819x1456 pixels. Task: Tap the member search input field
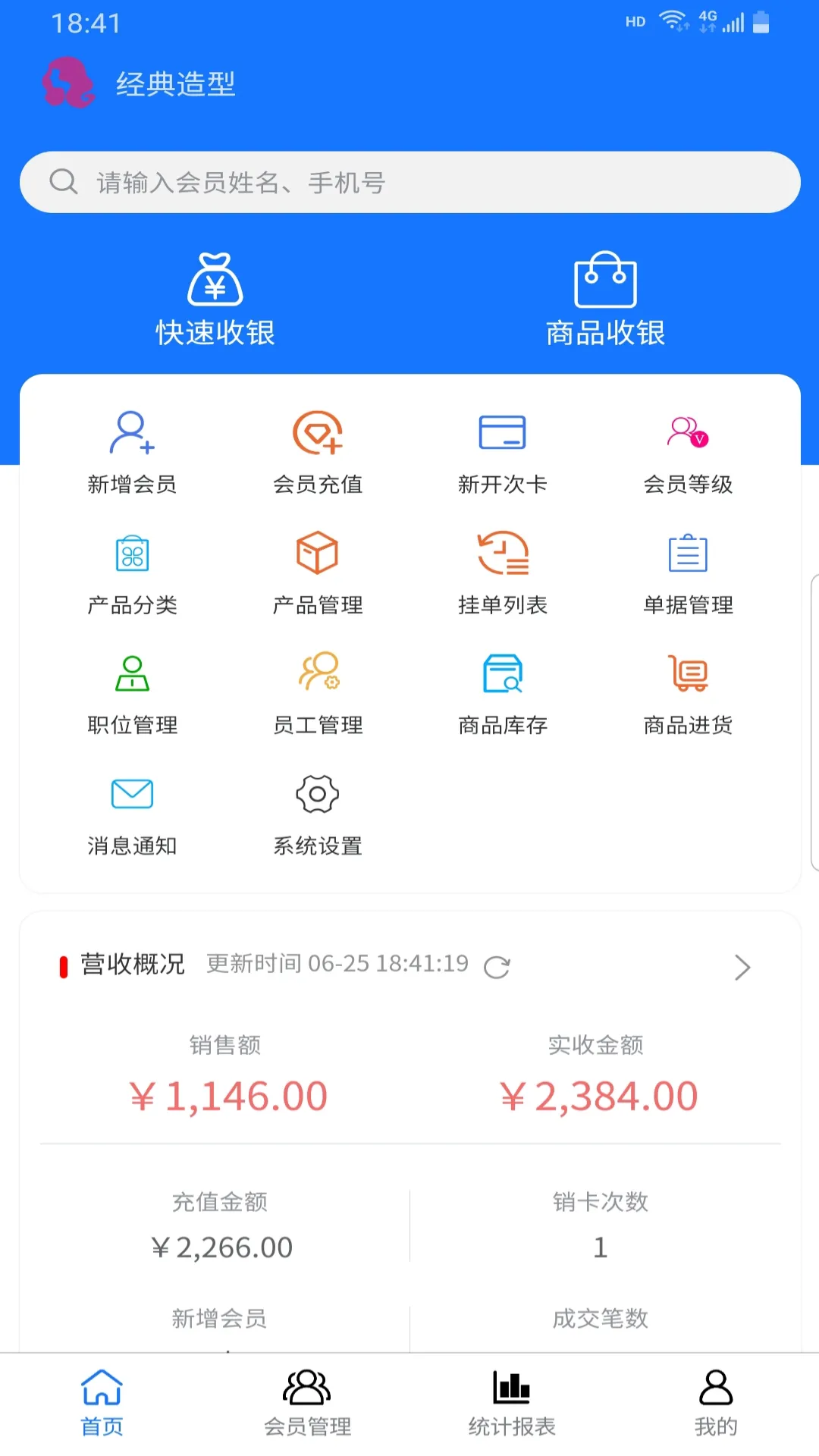click(x=409, y=182)
